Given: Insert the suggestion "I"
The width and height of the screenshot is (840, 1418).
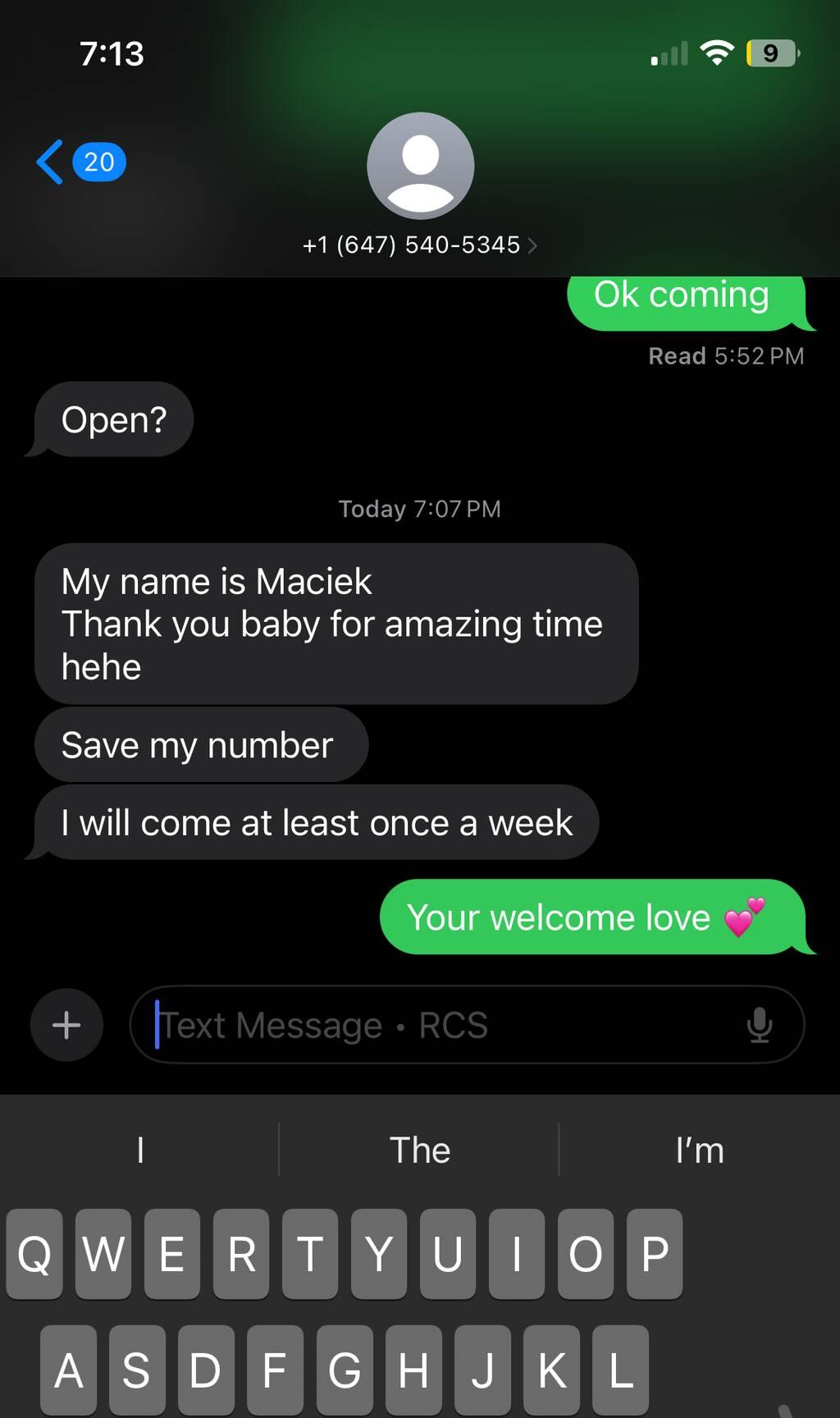Looking at the screenshot, I should (x=140, y=1150).
